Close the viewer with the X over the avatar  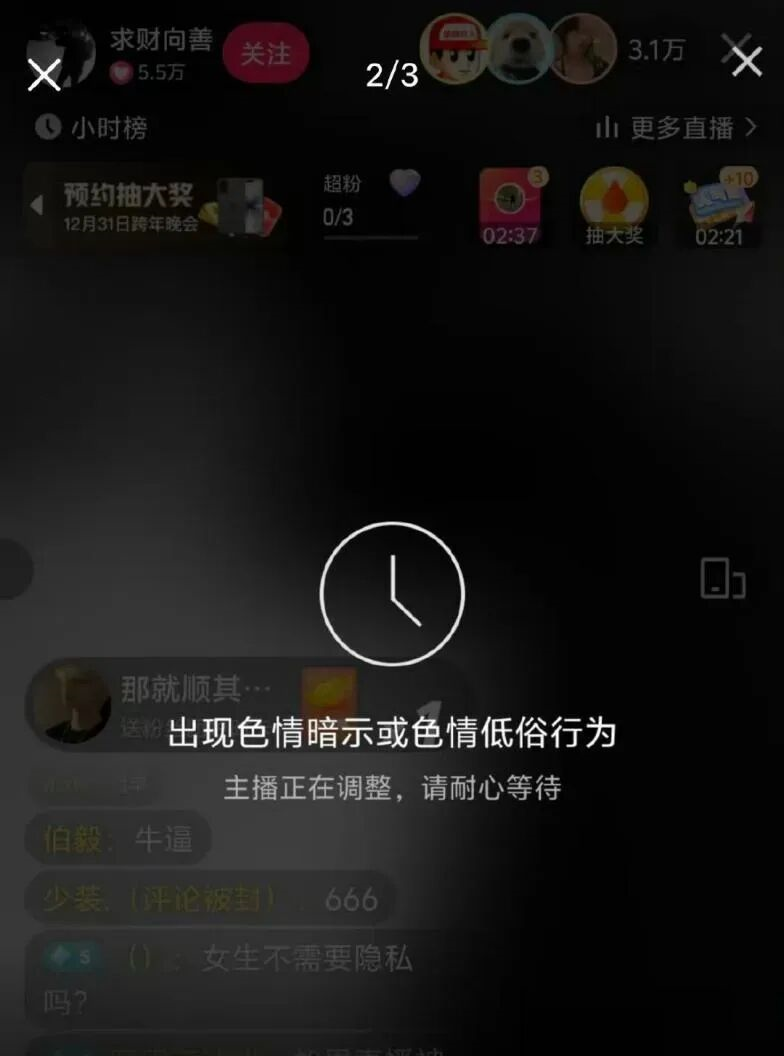(x=44, y=74)
